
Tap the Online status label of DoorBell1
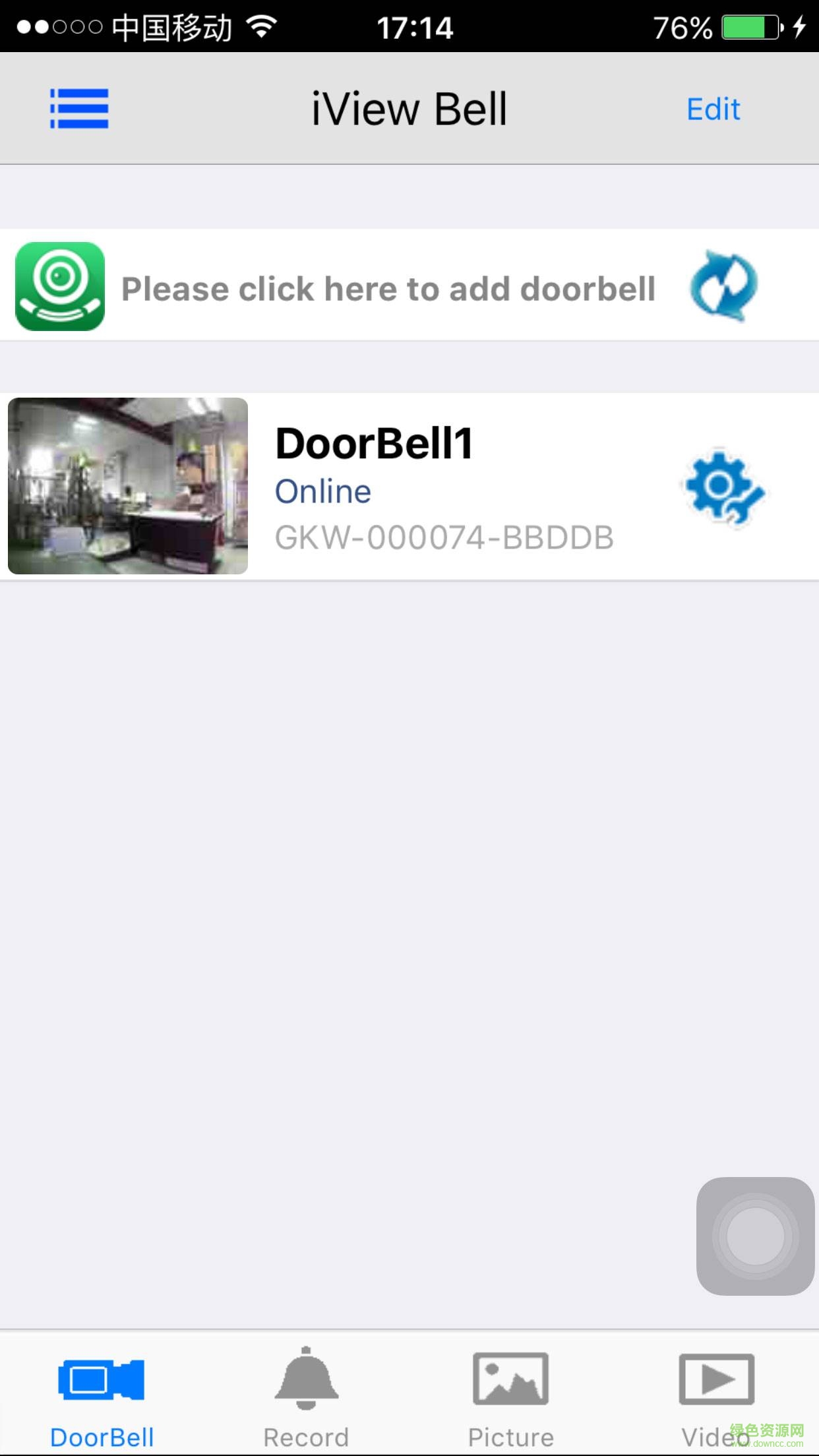pos(323,491)
